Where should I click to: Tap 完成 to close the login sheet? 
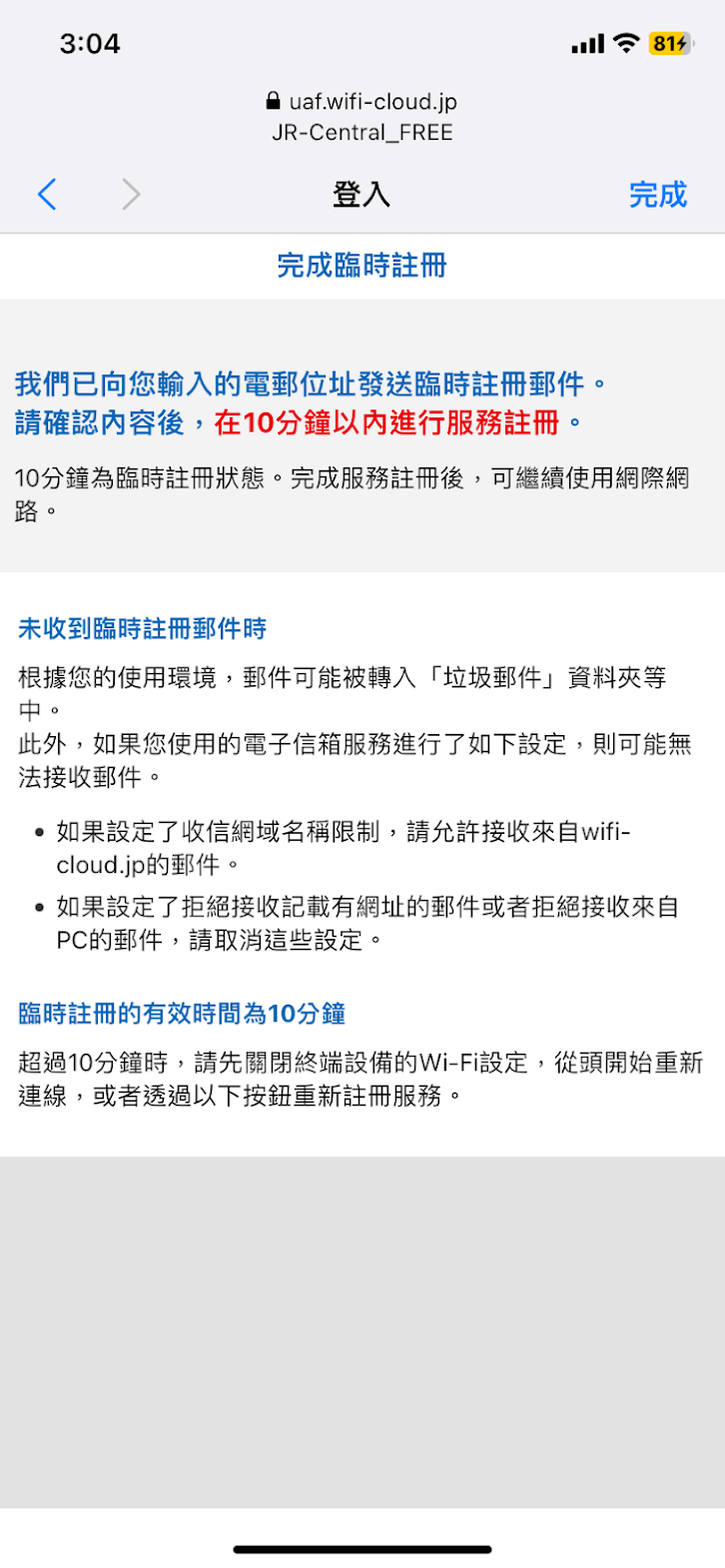click(657, 194)
